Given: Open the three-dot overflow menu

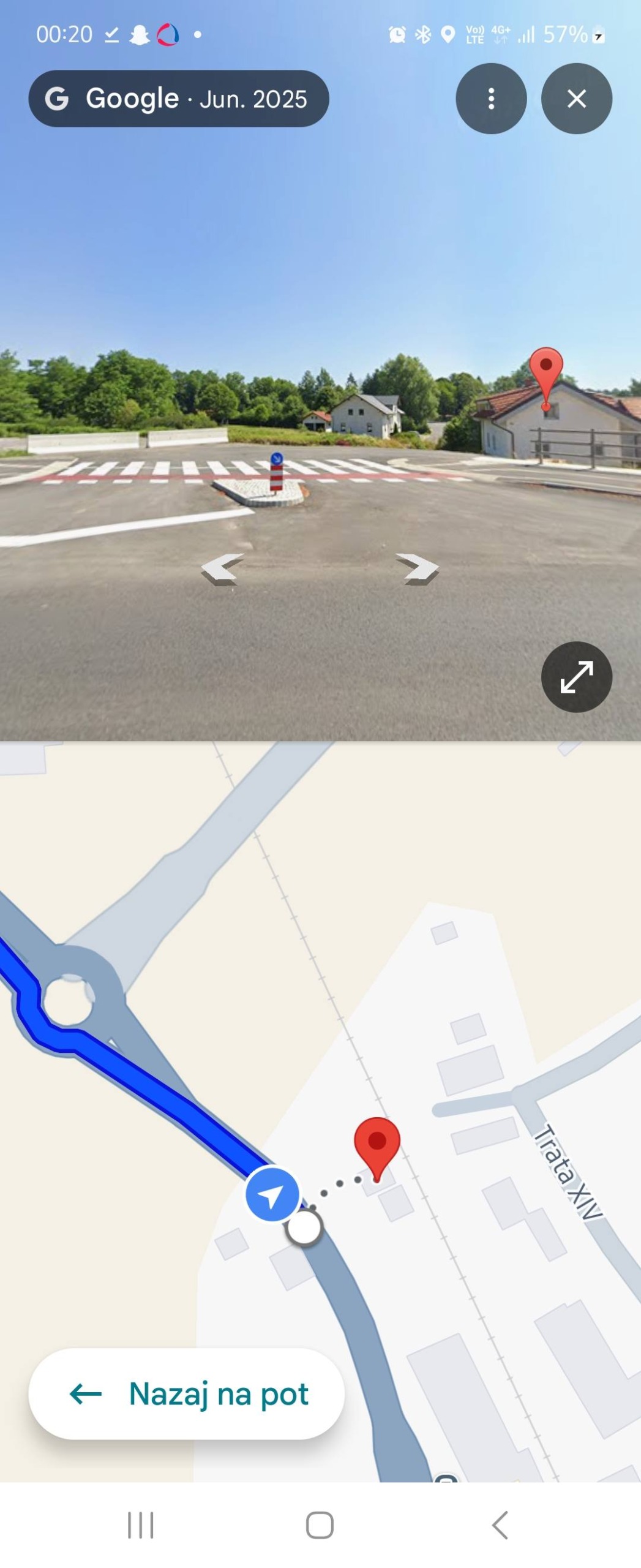Looking at the screenshot, I should (x=491, y=99).
